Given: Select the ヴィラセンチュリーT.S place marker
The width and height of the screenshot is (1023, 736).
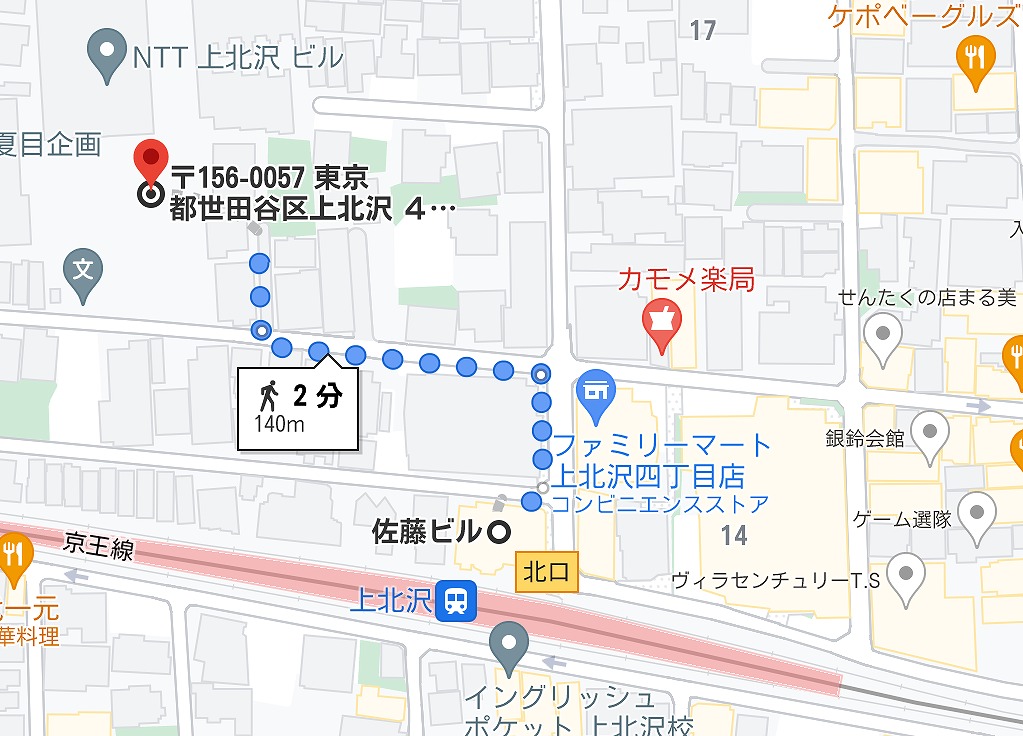Looking at the screenshot, I should point(907,576).
